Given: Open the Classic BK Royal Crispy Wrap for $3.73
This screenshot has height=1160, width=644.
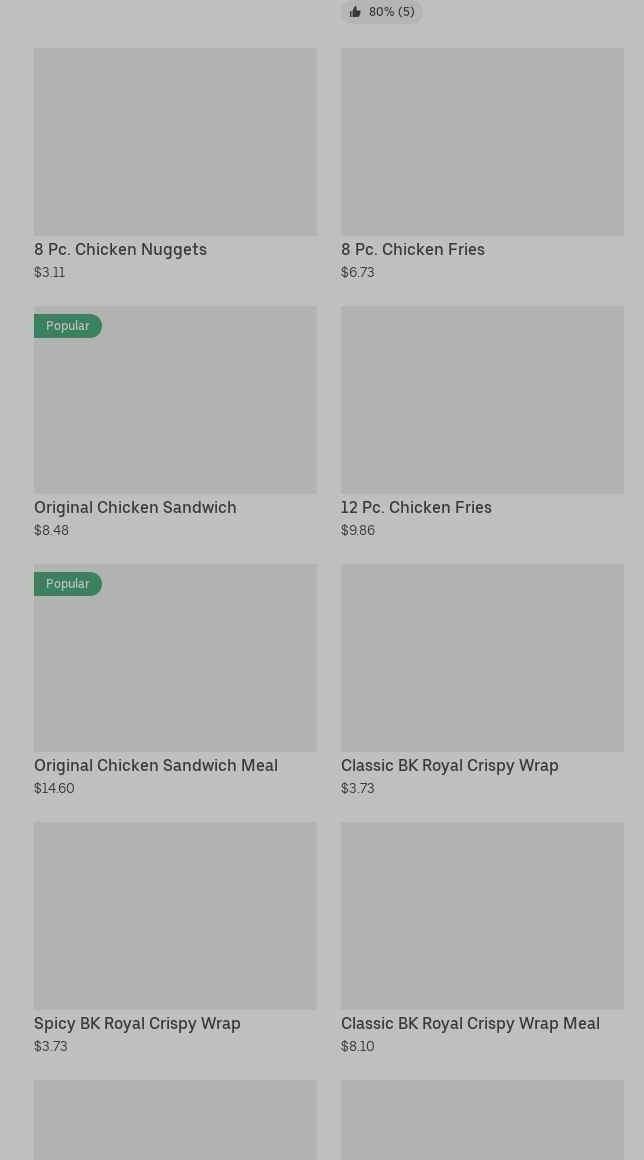Looking at the screenshot, I should pyautogui.click(x=482, y=681).
